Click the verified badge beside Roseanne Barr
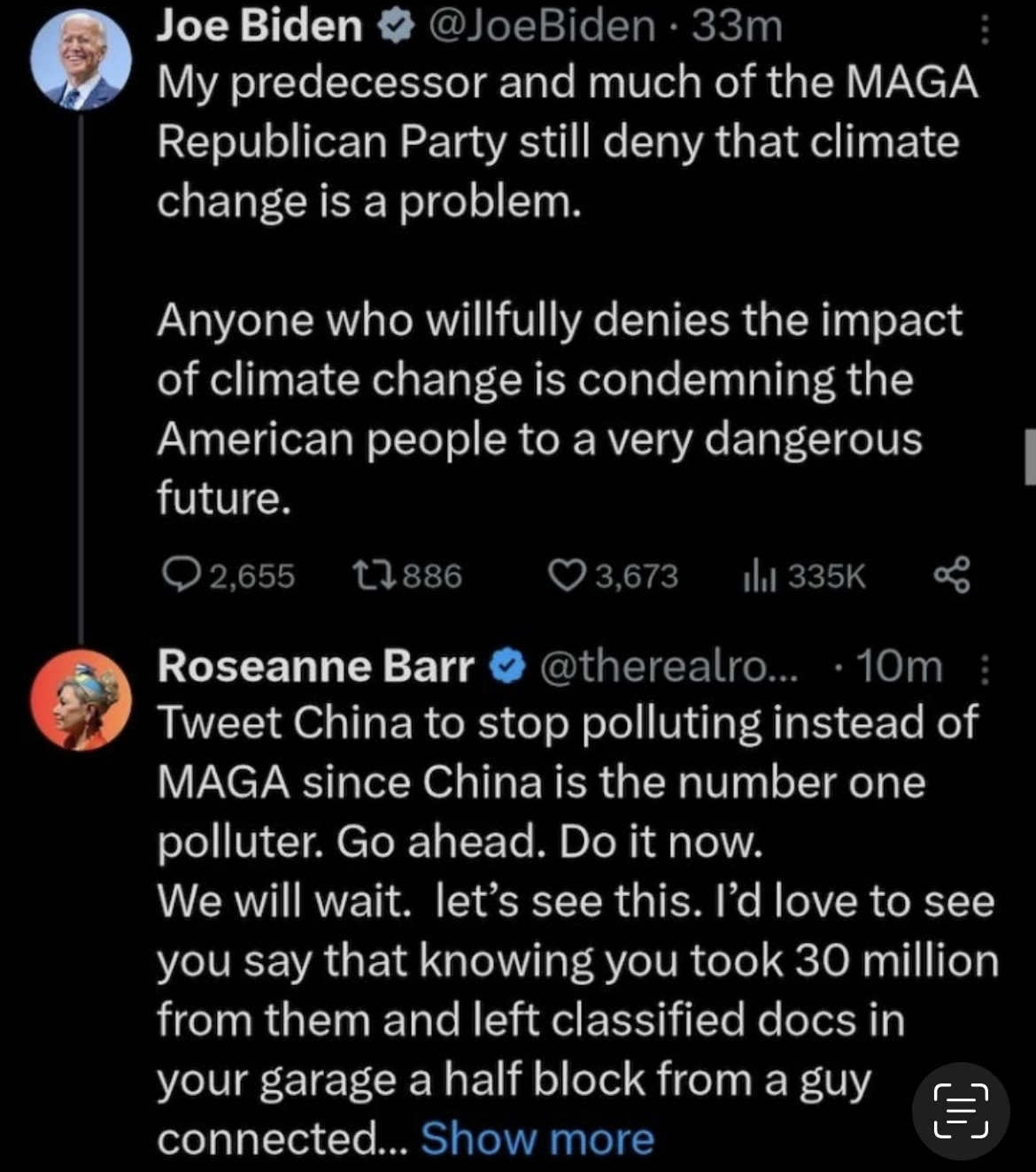This screenshot has width=1036, height=1172. [x=506, y=667]
